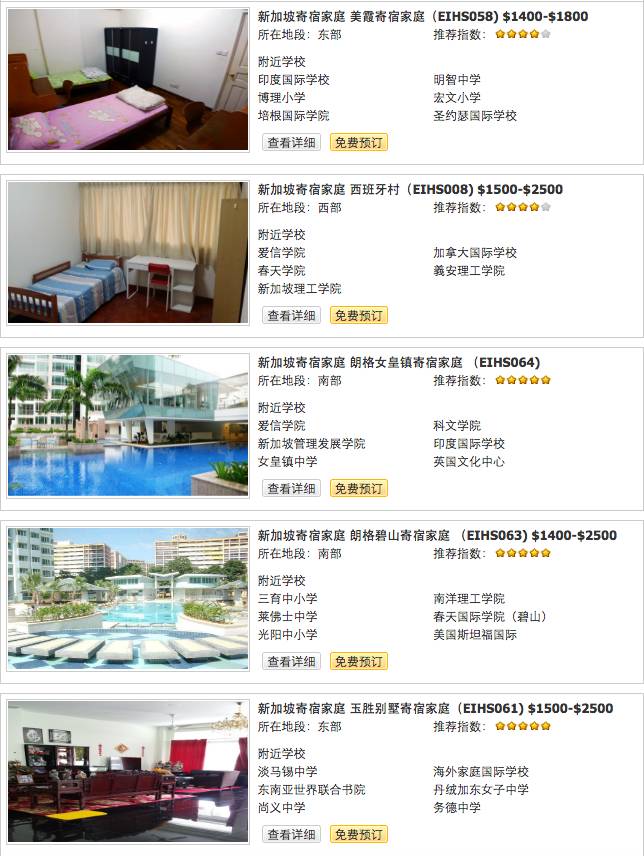Open the pool photo of 朗格碧山寄宿家庭
Viewport: 644px width, 856px height.
click(127, 598)
